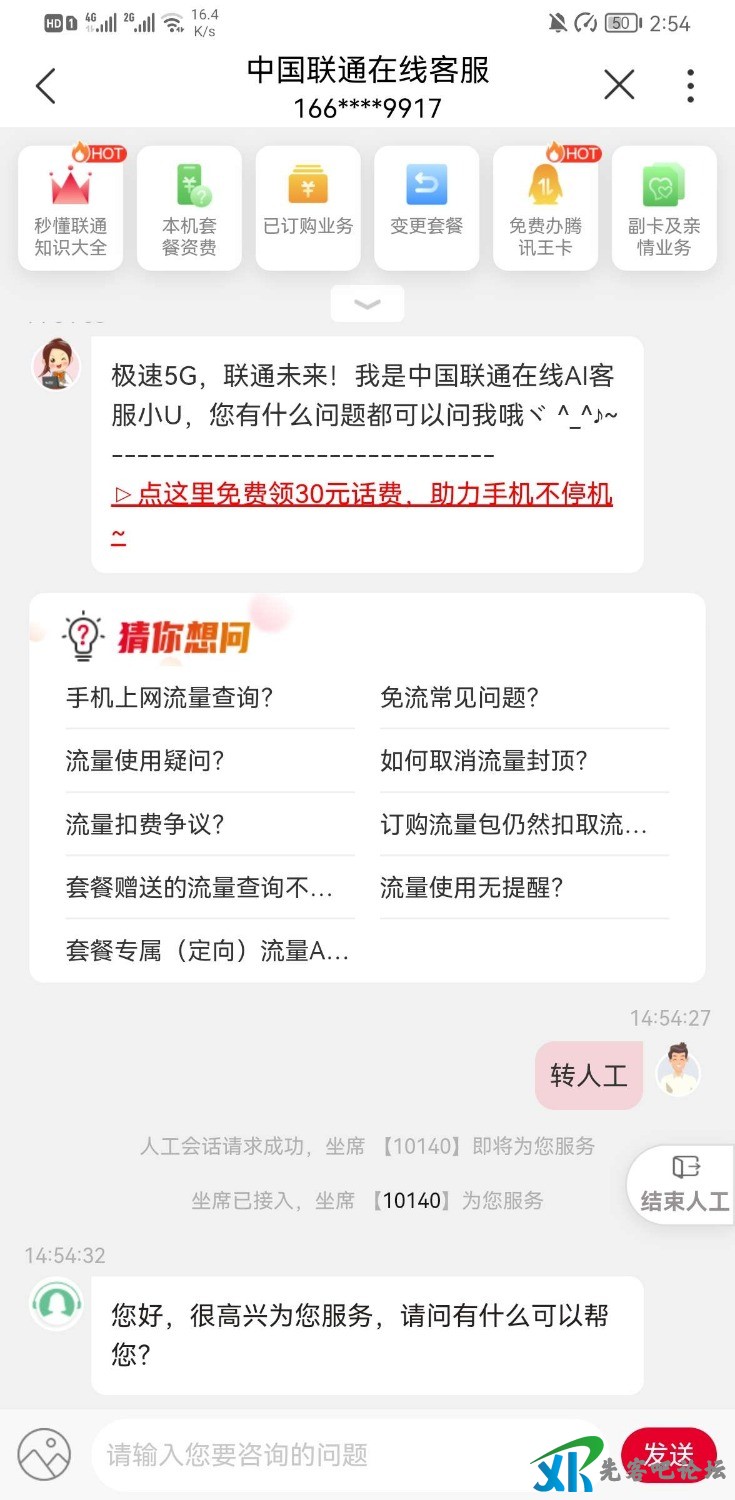
Task: Select the question 流量使用疑问?
Action: coord(146,761)
